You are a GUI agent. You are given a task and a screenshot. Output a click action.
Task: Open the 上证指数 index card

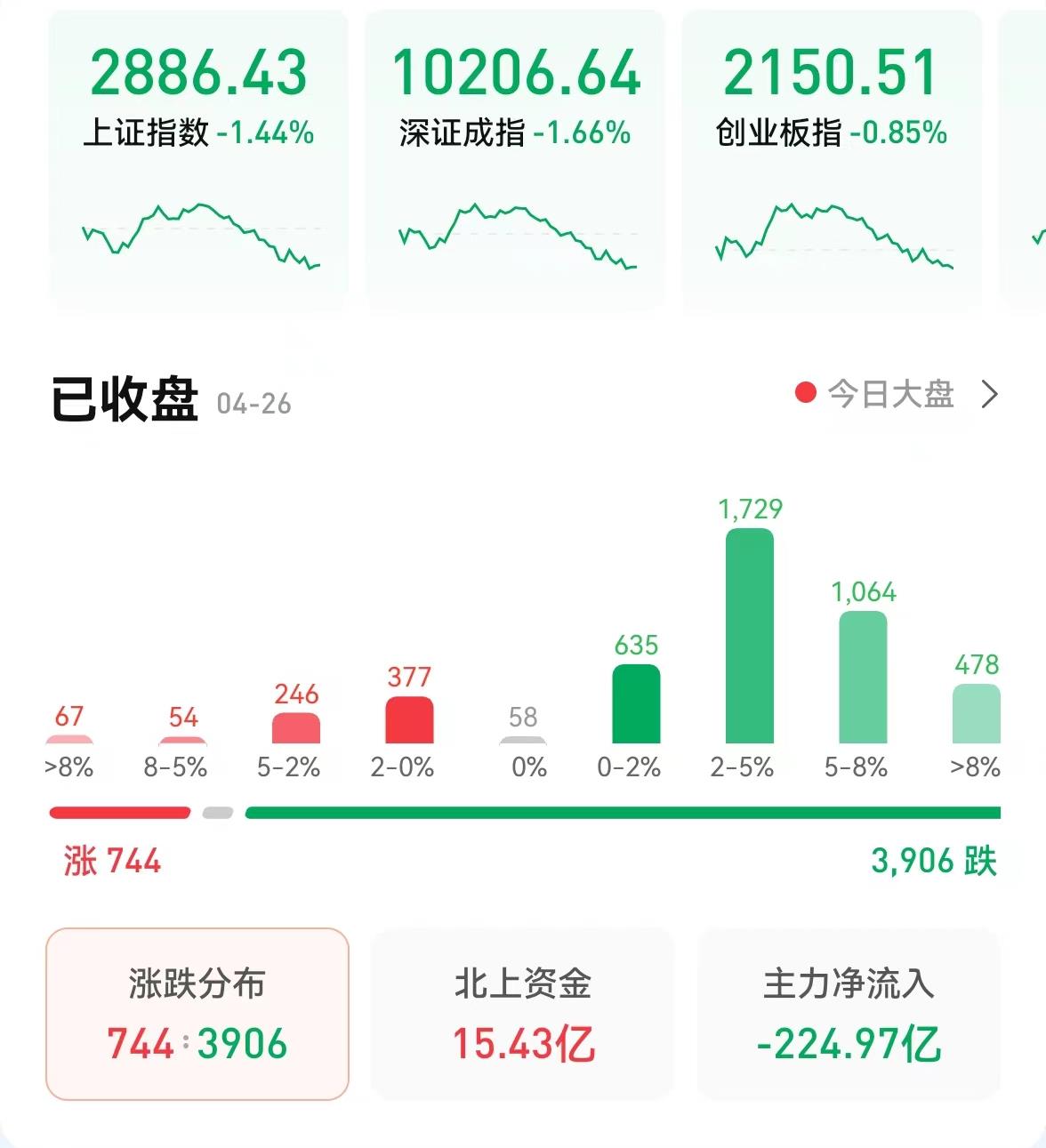[x=197, y=160]
